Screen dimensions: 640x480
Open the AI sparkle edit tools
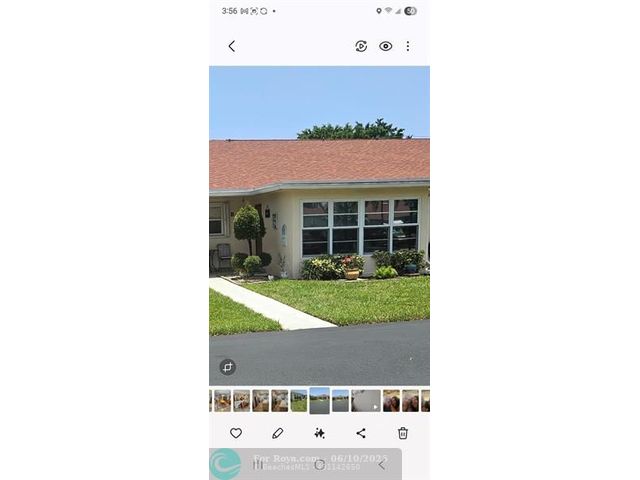tap(319, 433)
